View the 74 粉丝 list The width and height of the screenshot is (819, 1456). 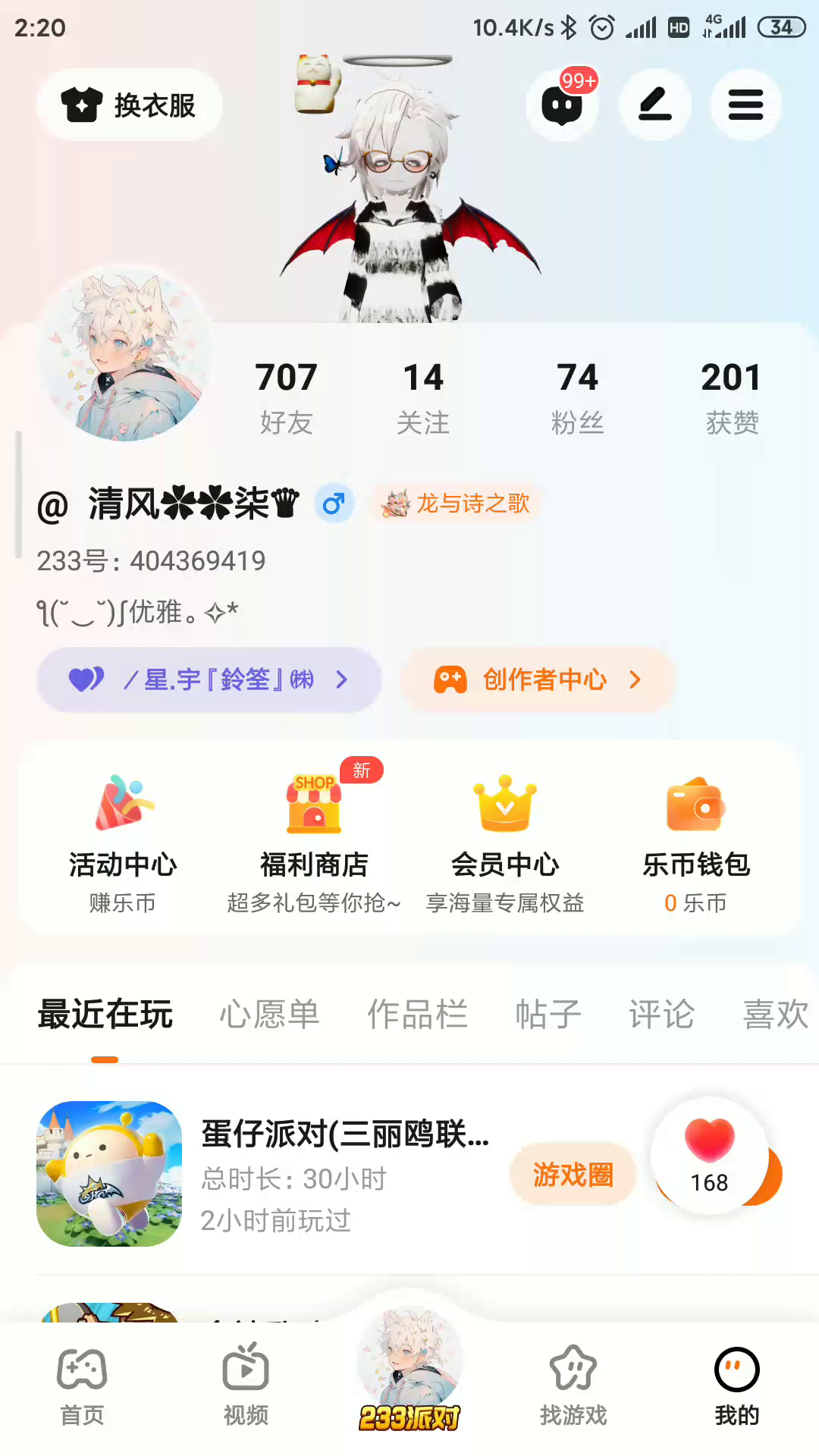[x=577, y=397]
